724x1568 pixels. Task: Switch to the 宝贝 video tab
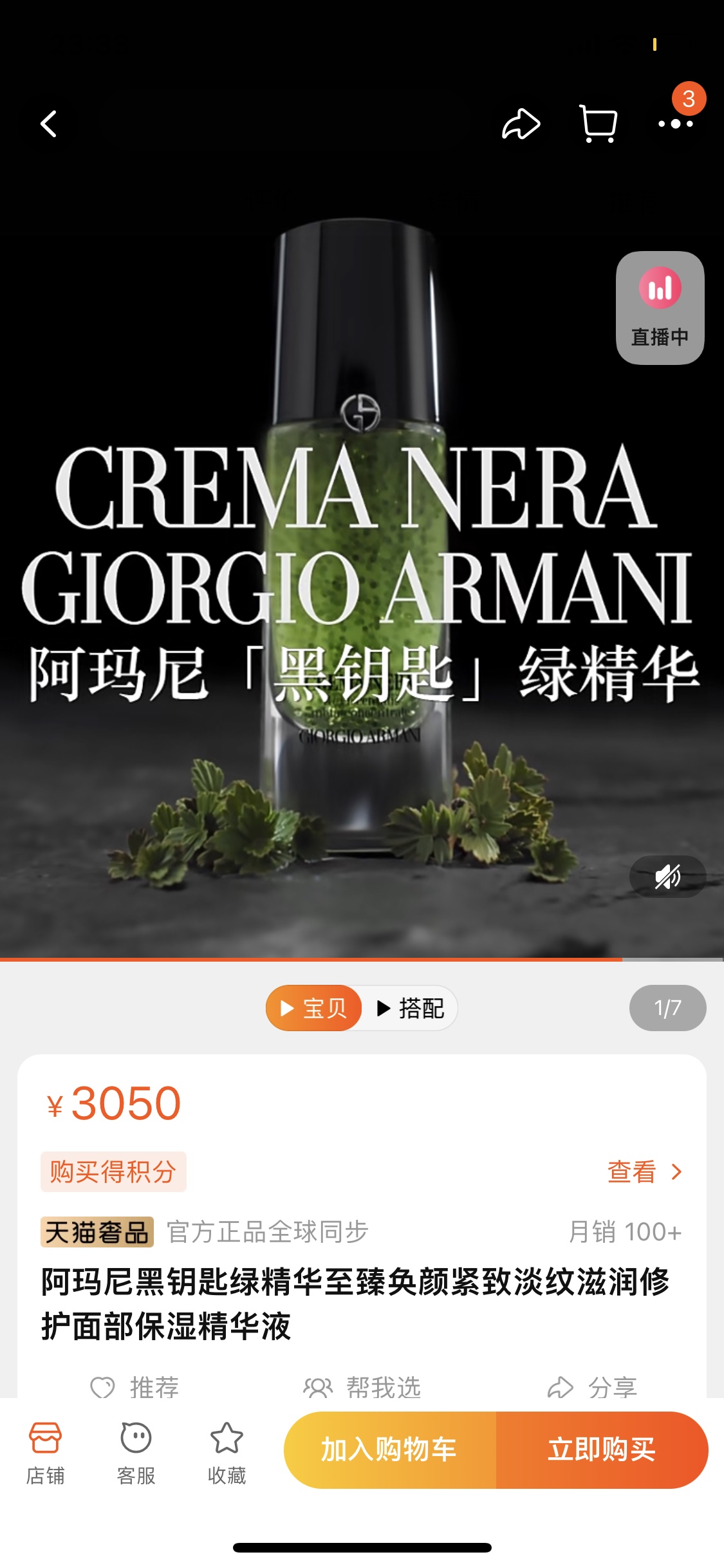point(314,1008)
